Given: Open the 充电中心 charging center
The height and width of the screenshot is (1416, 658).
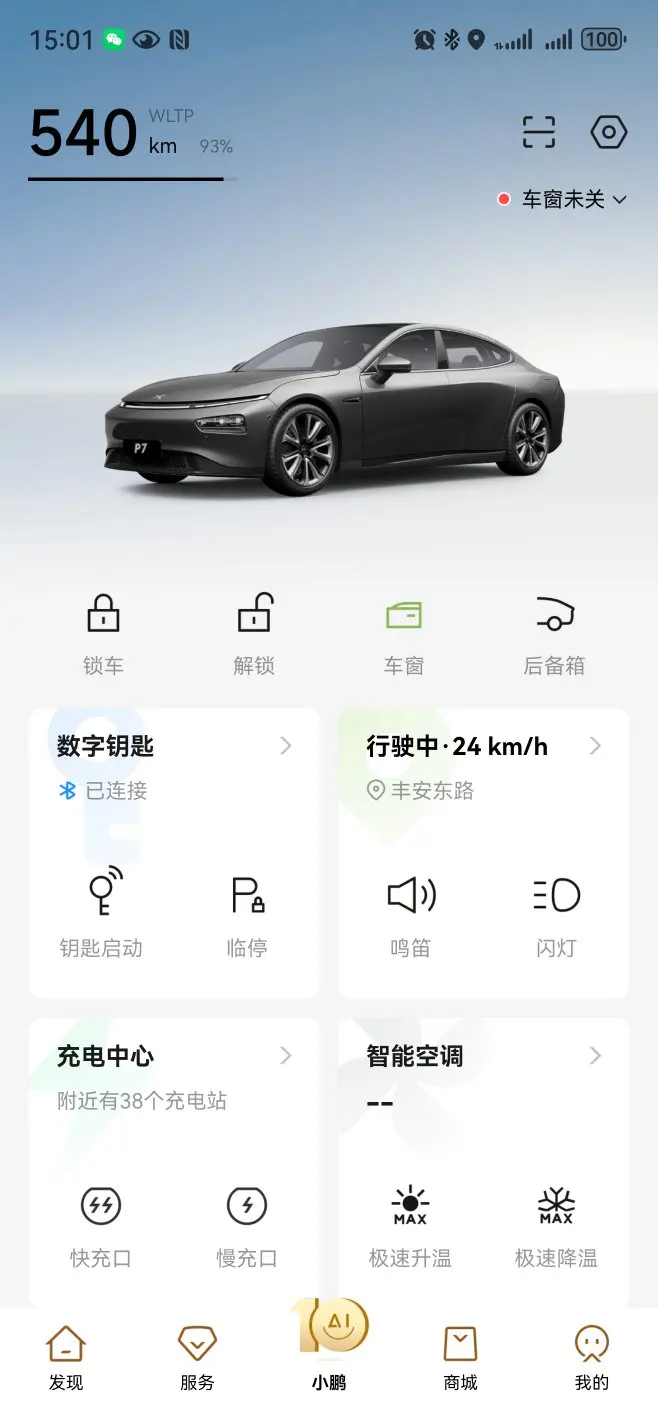Looking at the screenshot, I should pyautogui.click(x=174, y=1056).
